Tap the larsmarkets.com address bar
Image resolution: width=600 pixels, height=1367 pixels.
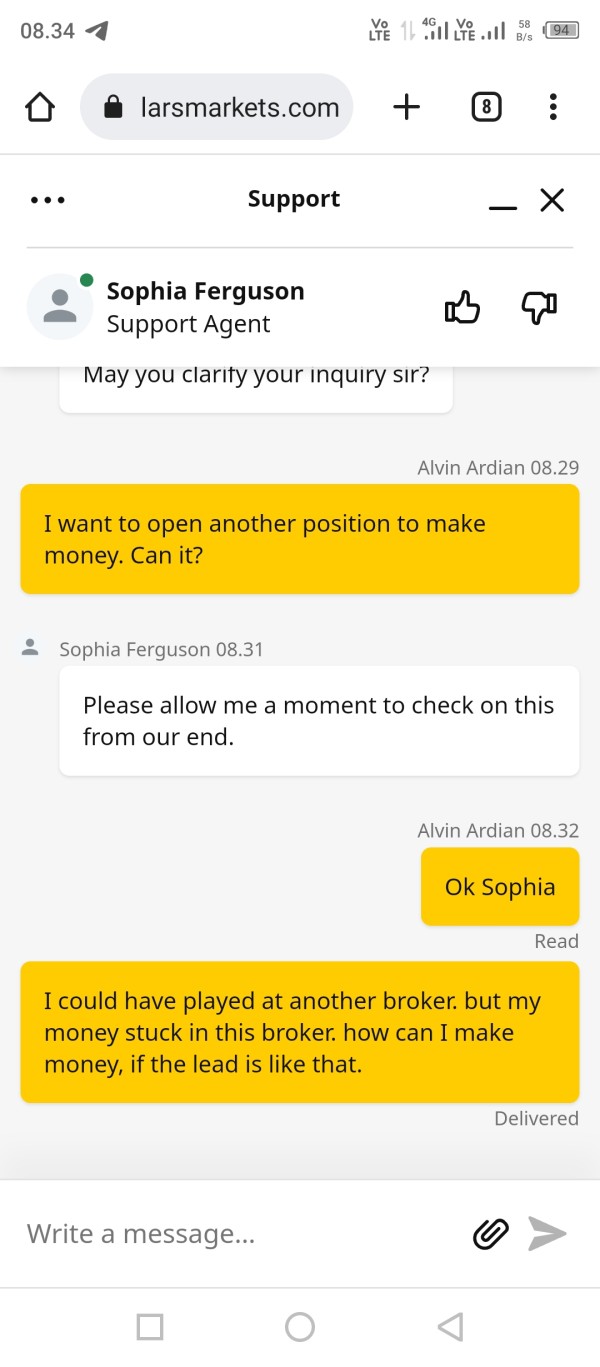pos(217,107)
